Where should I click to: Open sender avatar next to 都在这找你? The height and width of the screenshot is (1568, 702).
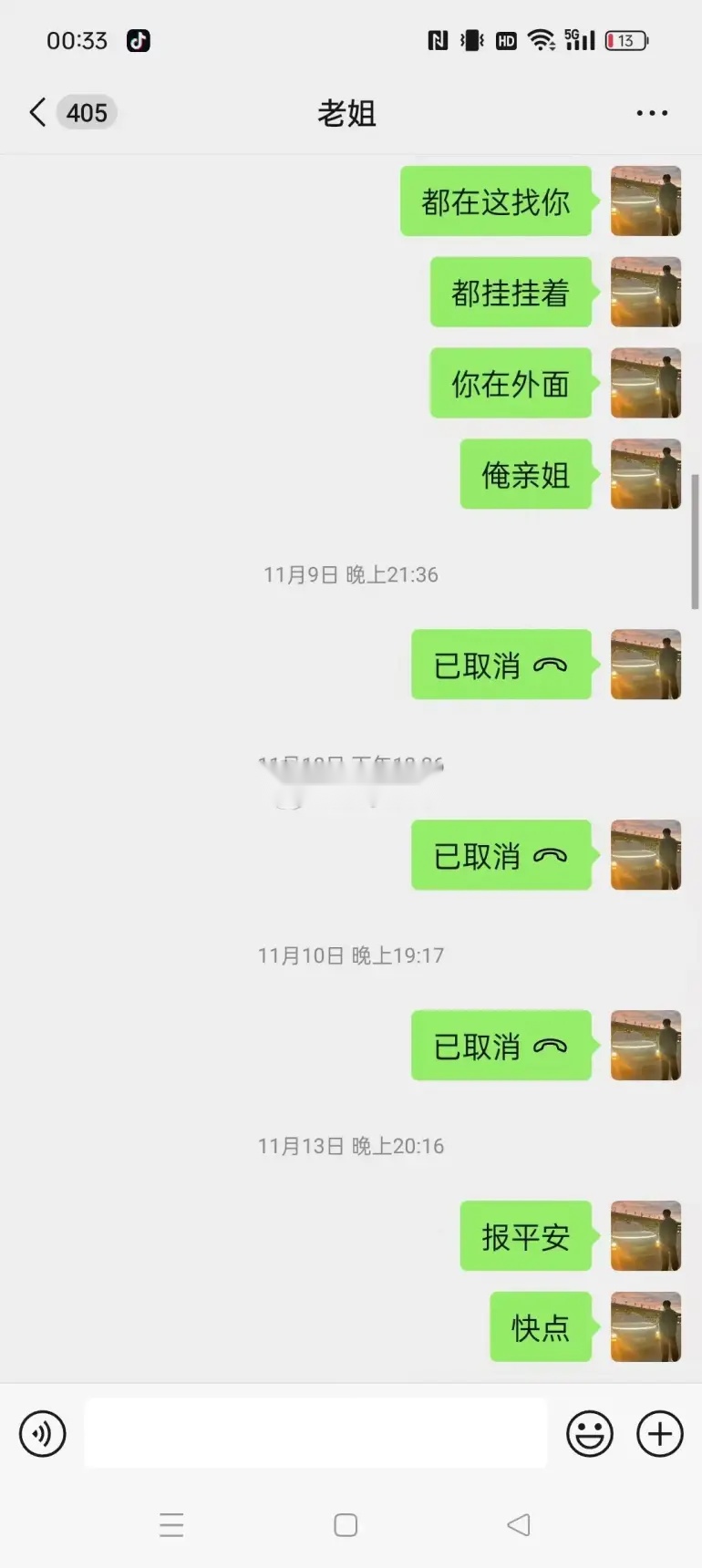click(645, 201)
